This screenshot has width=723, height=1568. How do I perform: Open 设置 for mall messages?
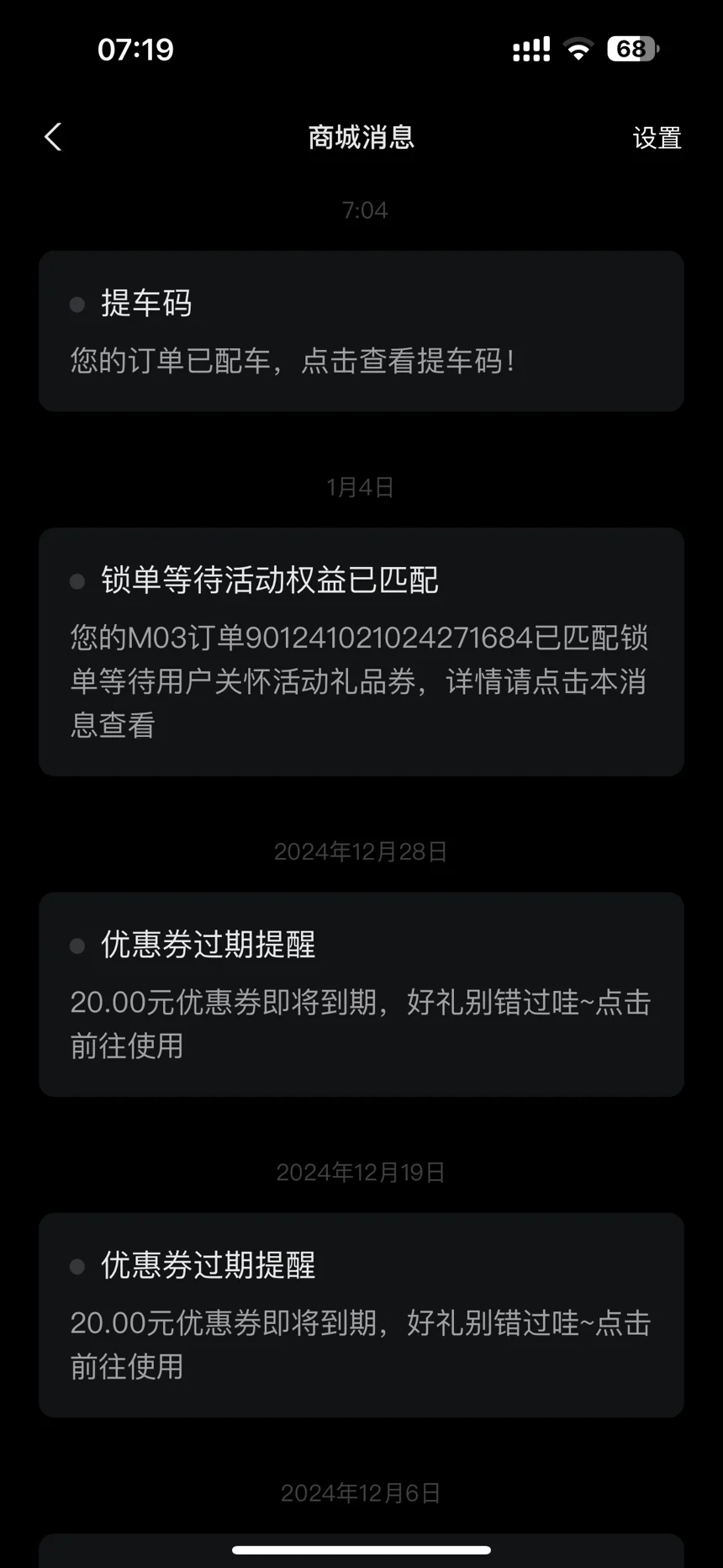click(x=657, y=138)
